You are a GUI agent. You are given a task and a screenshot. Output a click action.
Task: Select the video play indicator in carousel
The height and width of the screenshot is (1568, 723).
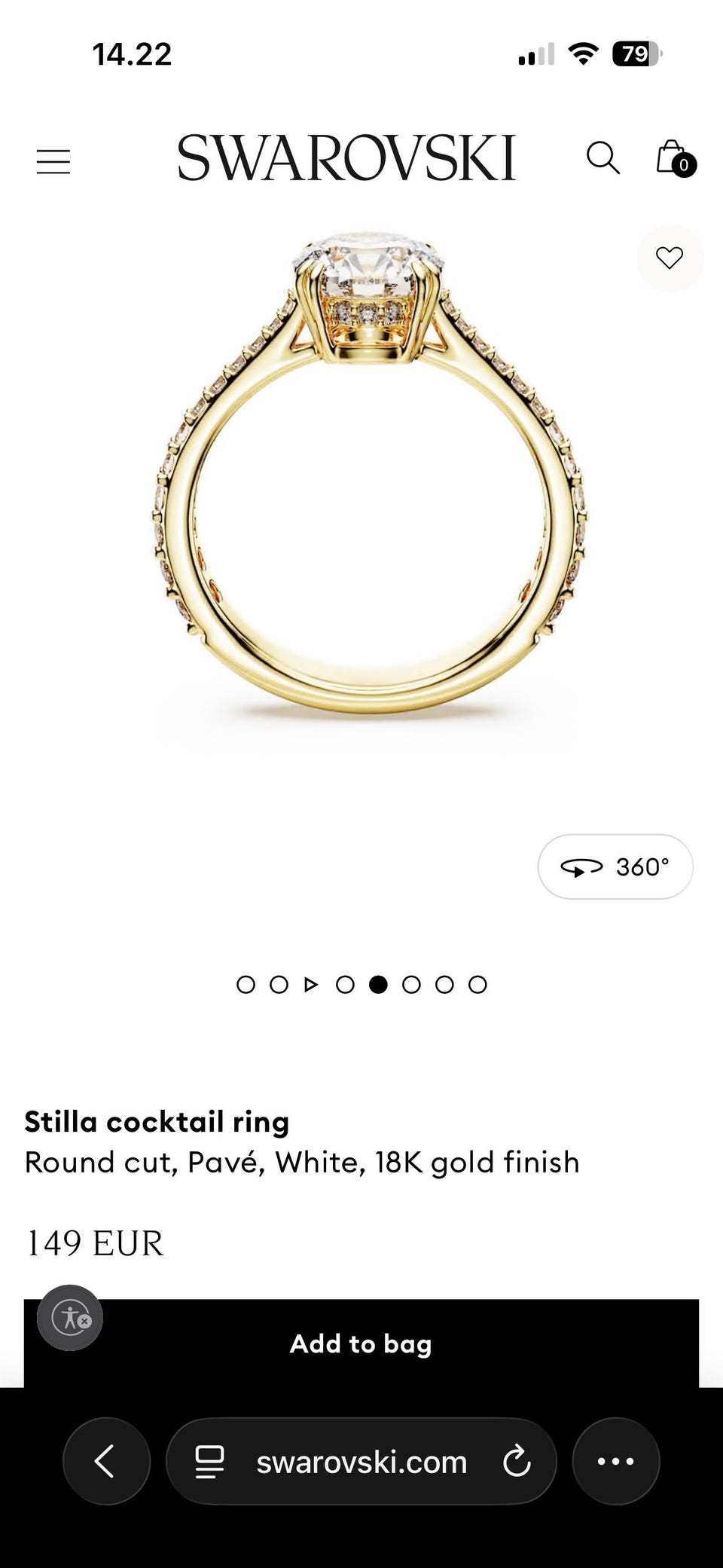point(311,984)
